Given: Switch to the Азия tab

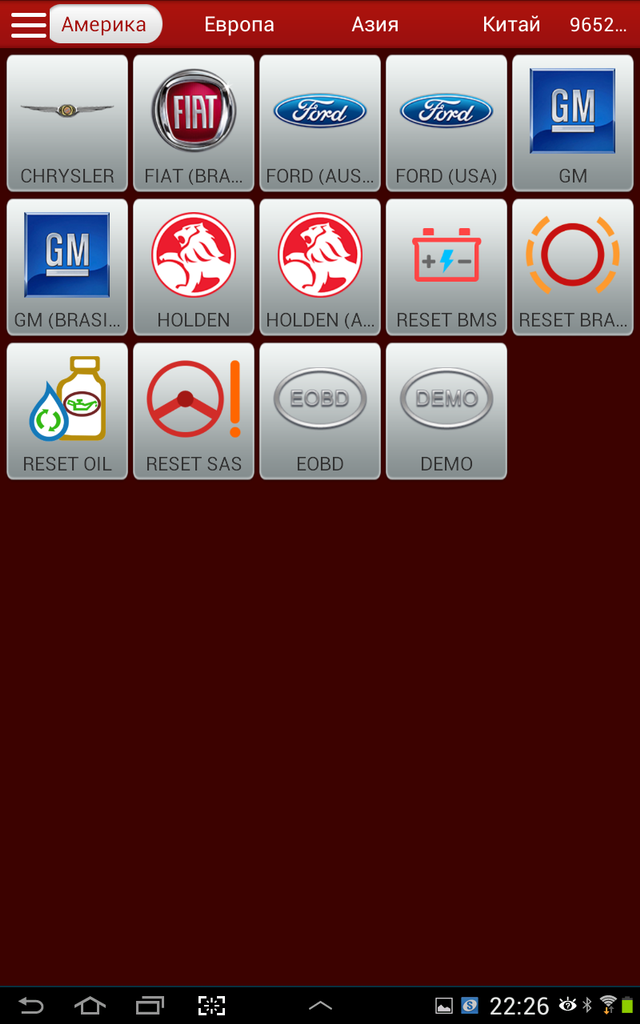Looking at the screenshot, I should point(375,25).
